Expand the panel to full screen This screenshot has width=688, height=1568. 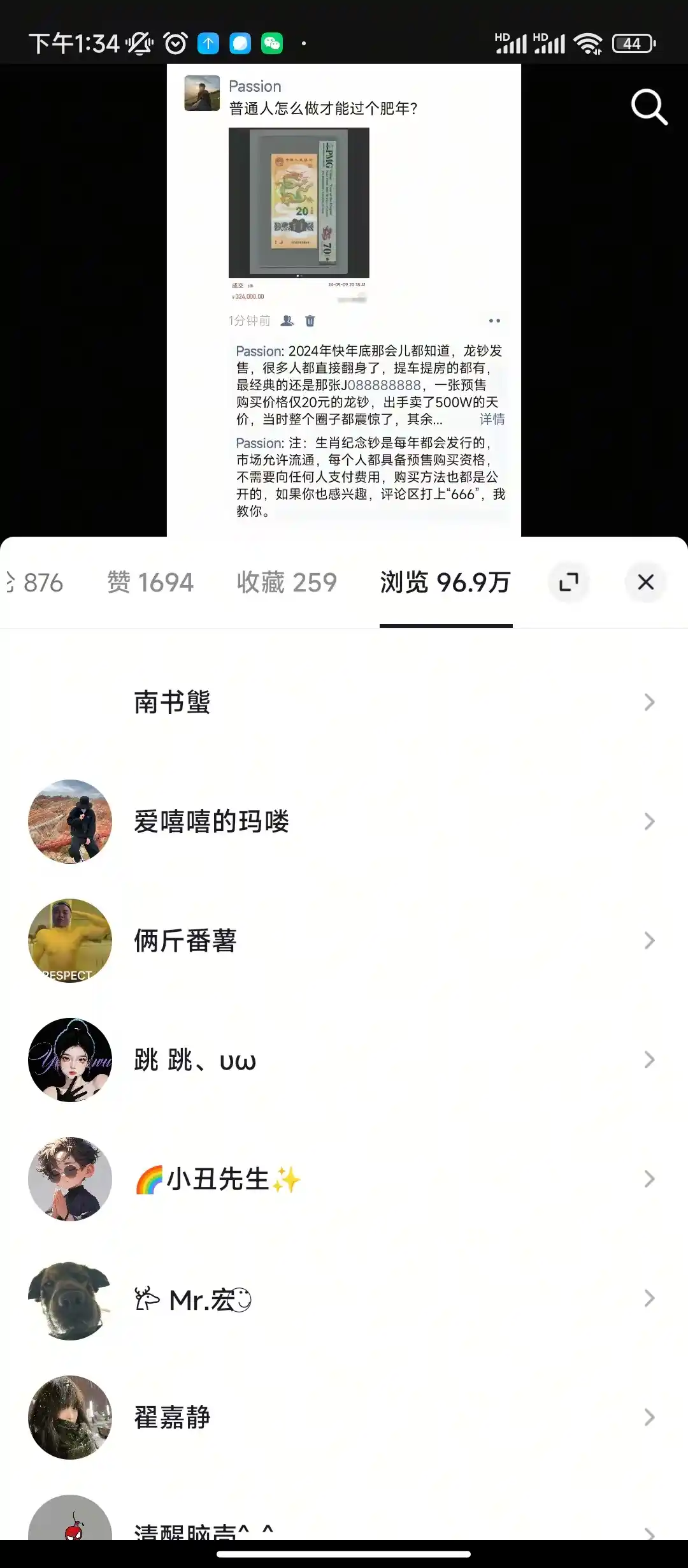568,582
